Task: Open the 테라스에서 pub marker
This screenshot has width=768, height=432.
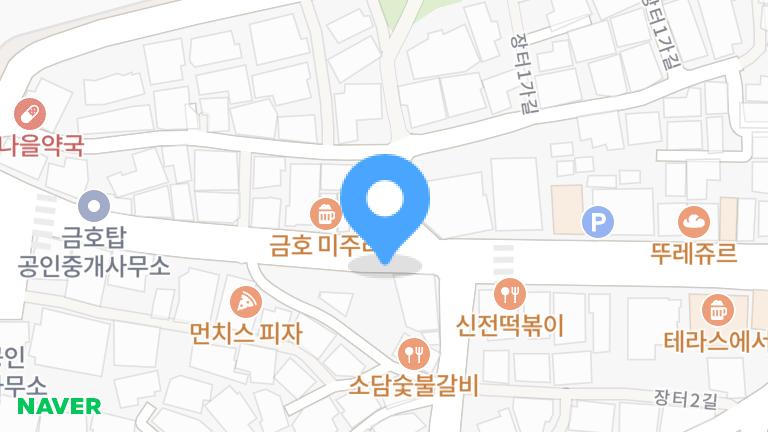Action: coord(718,308)
